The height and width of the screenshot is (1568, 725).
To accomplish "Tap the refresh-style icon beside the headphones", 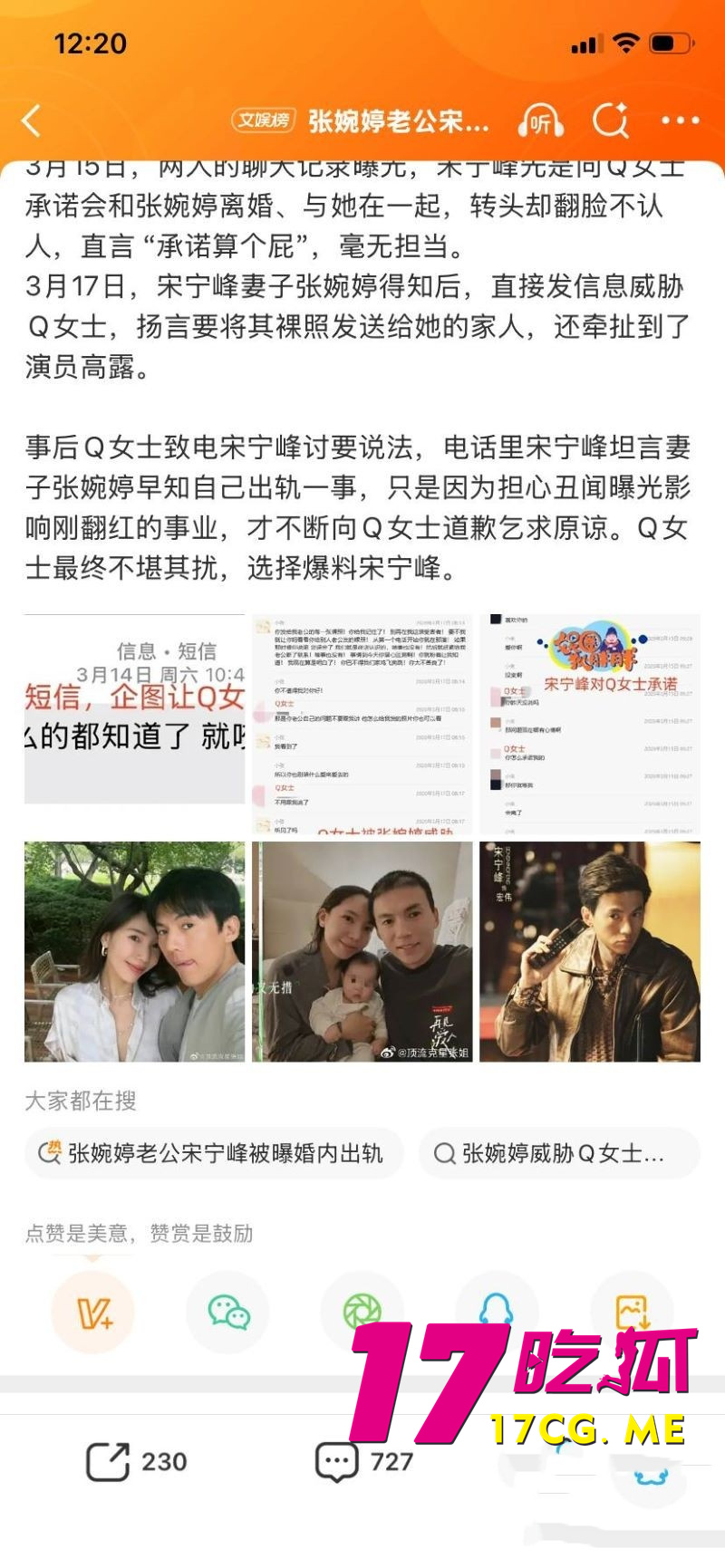I will (610, 120).
